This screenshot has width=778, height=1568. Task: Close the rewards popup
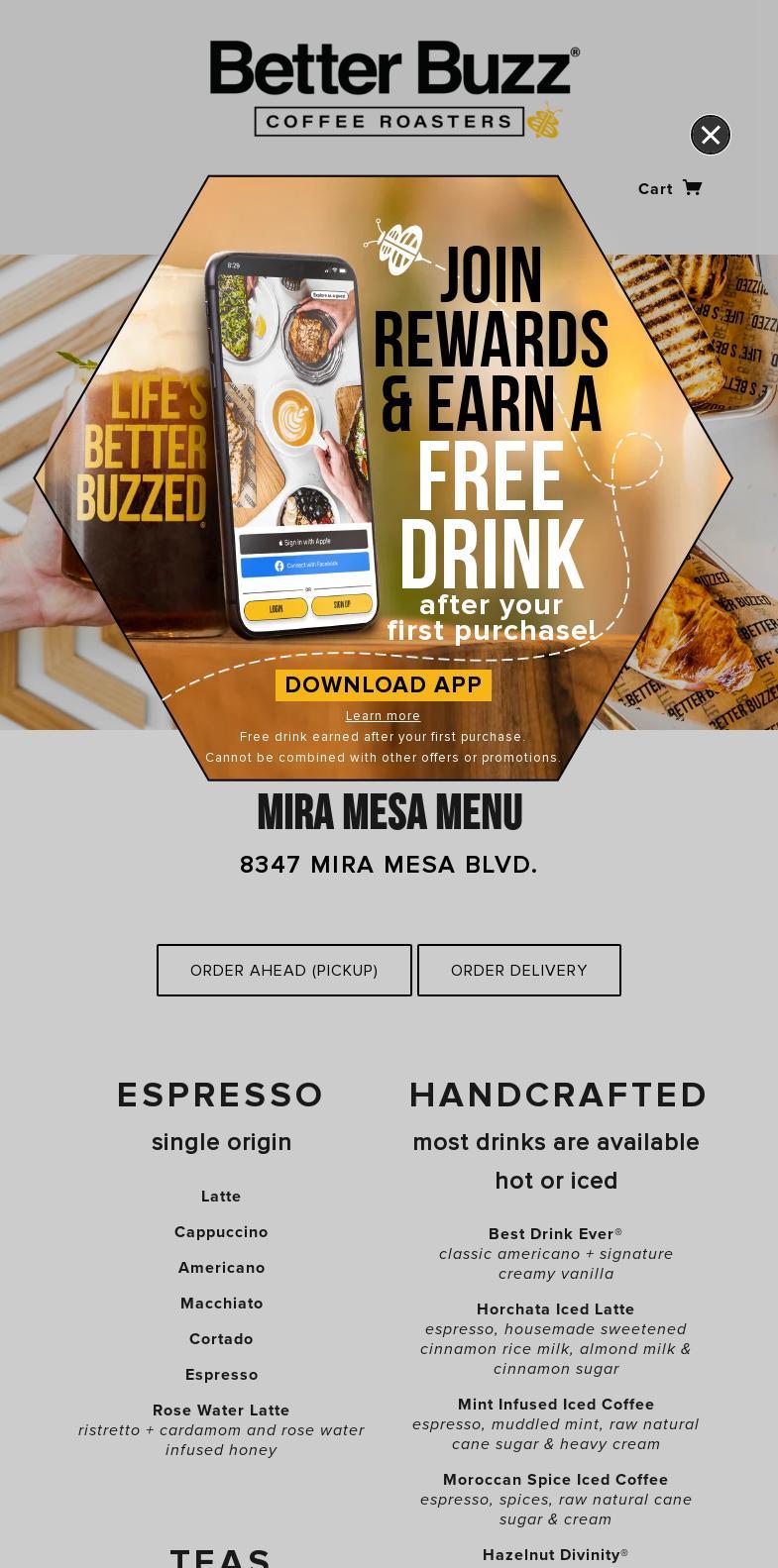[x=710, y=135]
